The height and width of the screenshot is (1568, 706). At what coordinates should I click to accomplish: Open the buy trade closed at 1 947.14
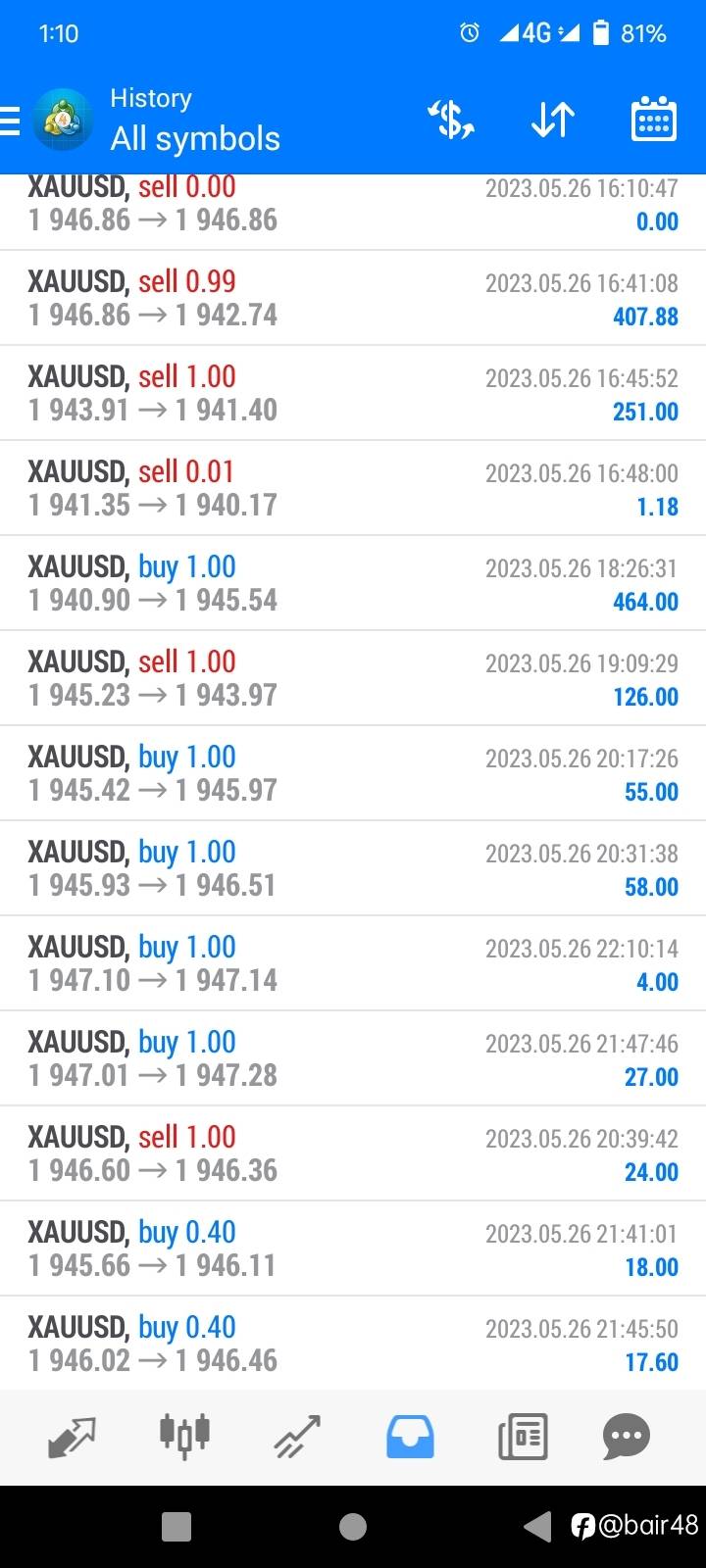point(353,963)
